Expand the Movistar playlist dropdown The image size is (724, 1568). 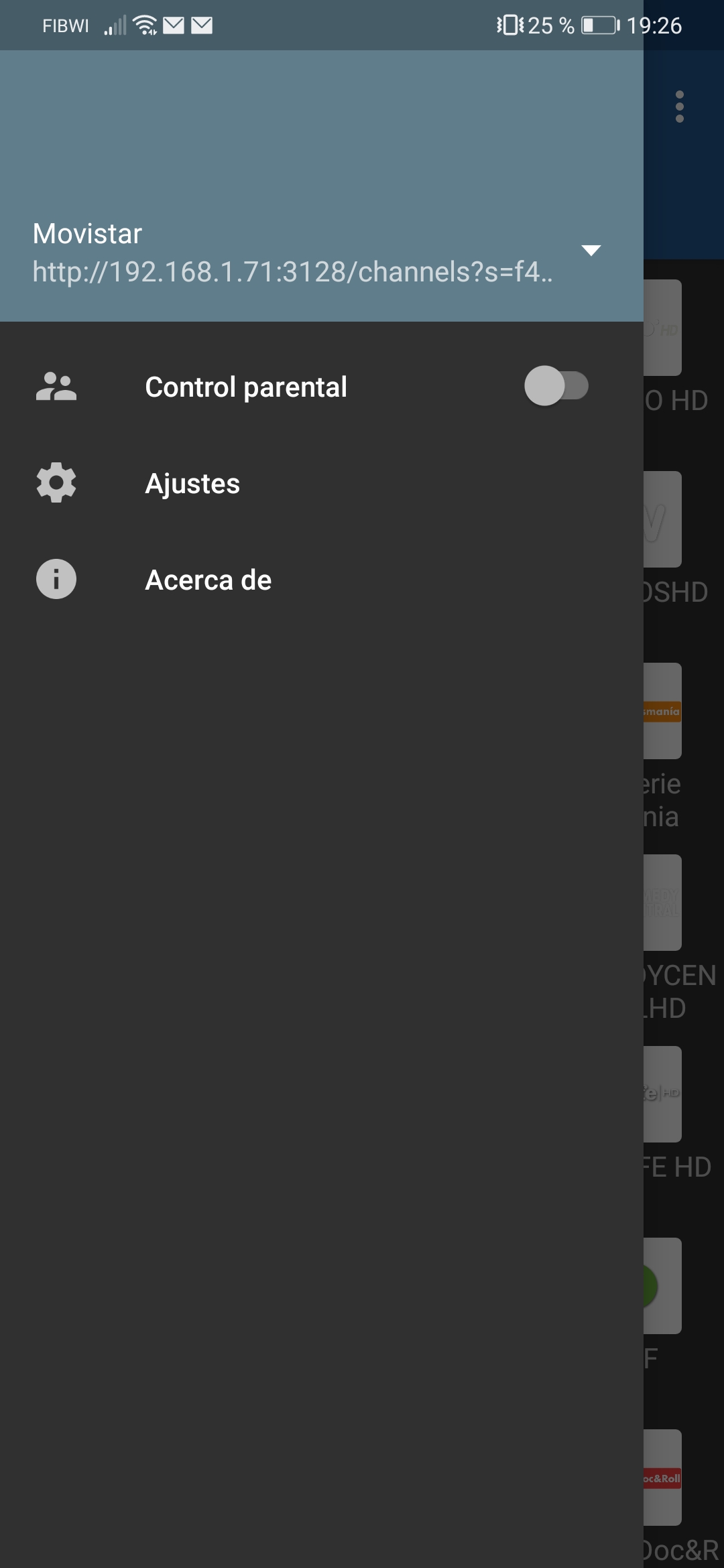coord(591,251)
